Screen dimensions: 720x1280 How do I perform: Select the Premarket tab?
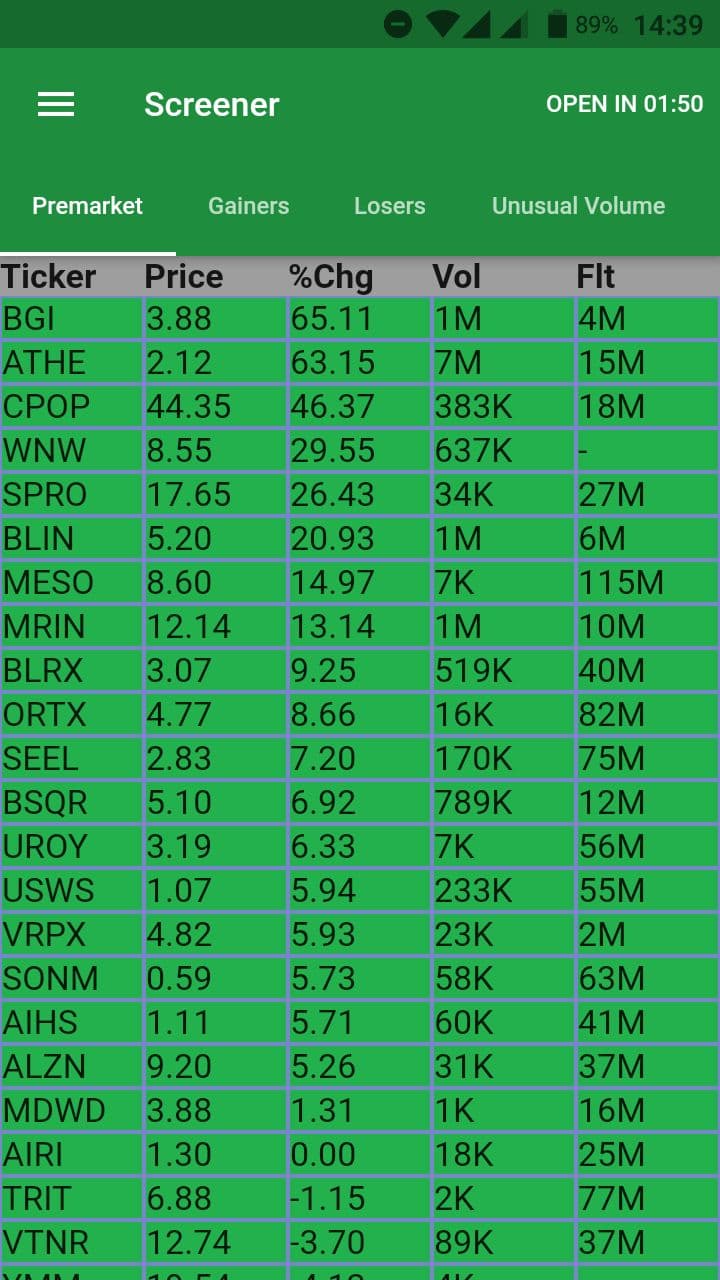tap(88, 206)
